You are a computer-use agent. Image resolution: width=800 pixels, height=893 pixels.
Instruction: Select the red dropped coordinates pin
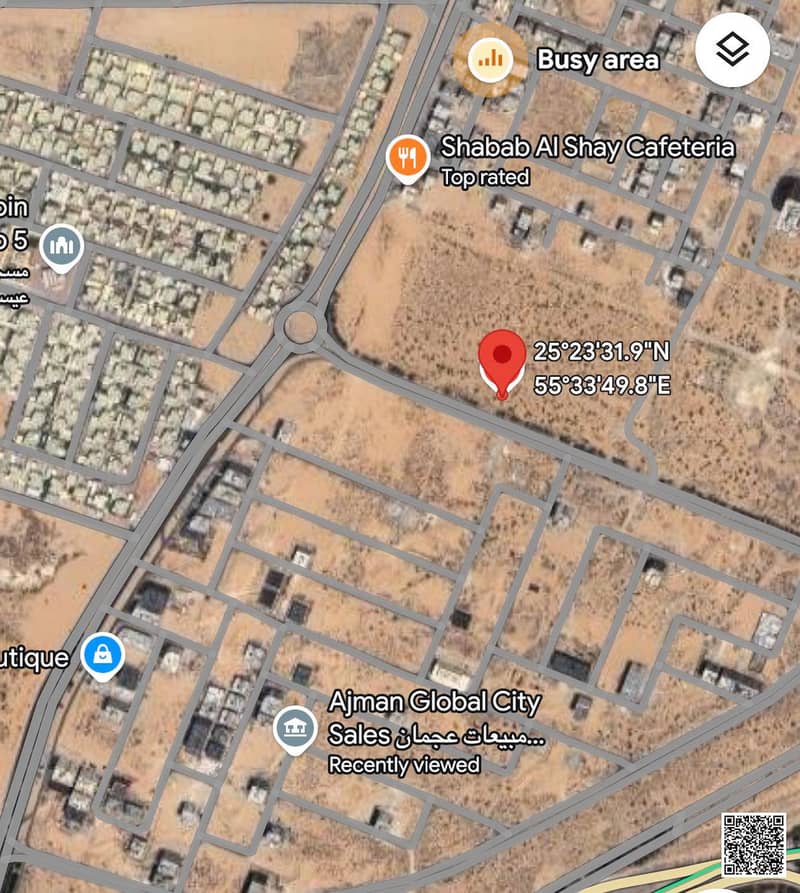(x=502, y=359)
